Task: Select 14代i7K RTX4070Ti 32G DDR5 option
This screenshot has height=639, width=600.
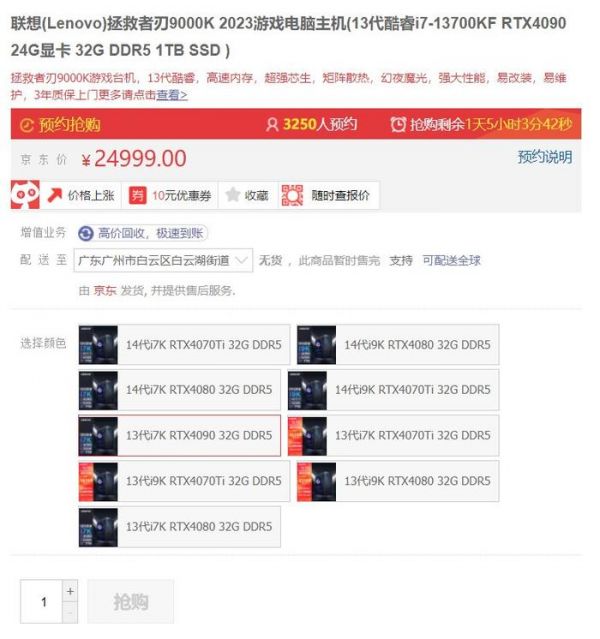Action: tap(184, 345)
